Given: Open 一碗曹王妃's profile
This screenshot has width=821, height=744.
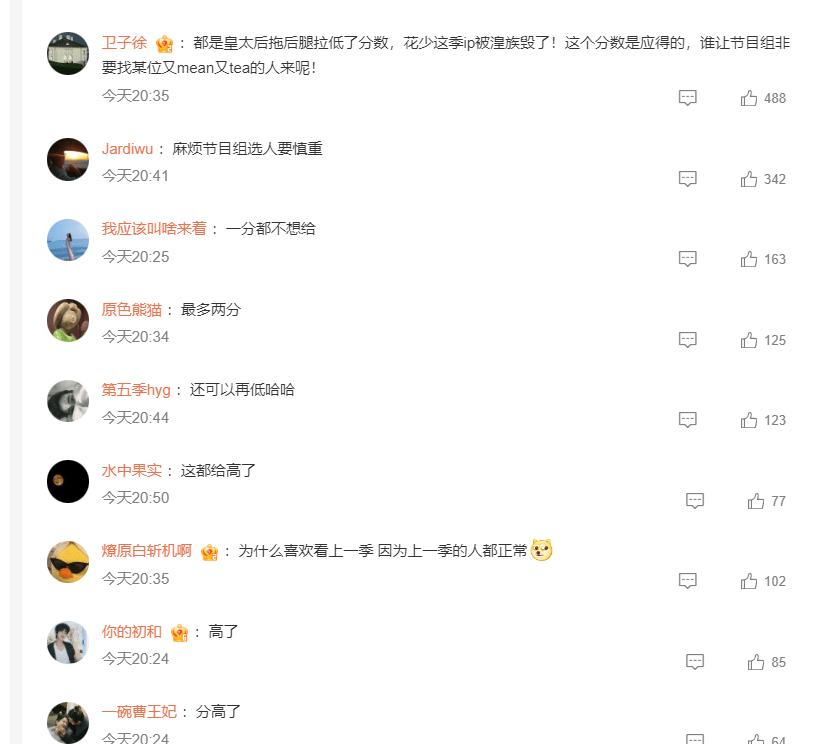Looking at the screenshot, I should pyautogui.click(x=139, y=712).
